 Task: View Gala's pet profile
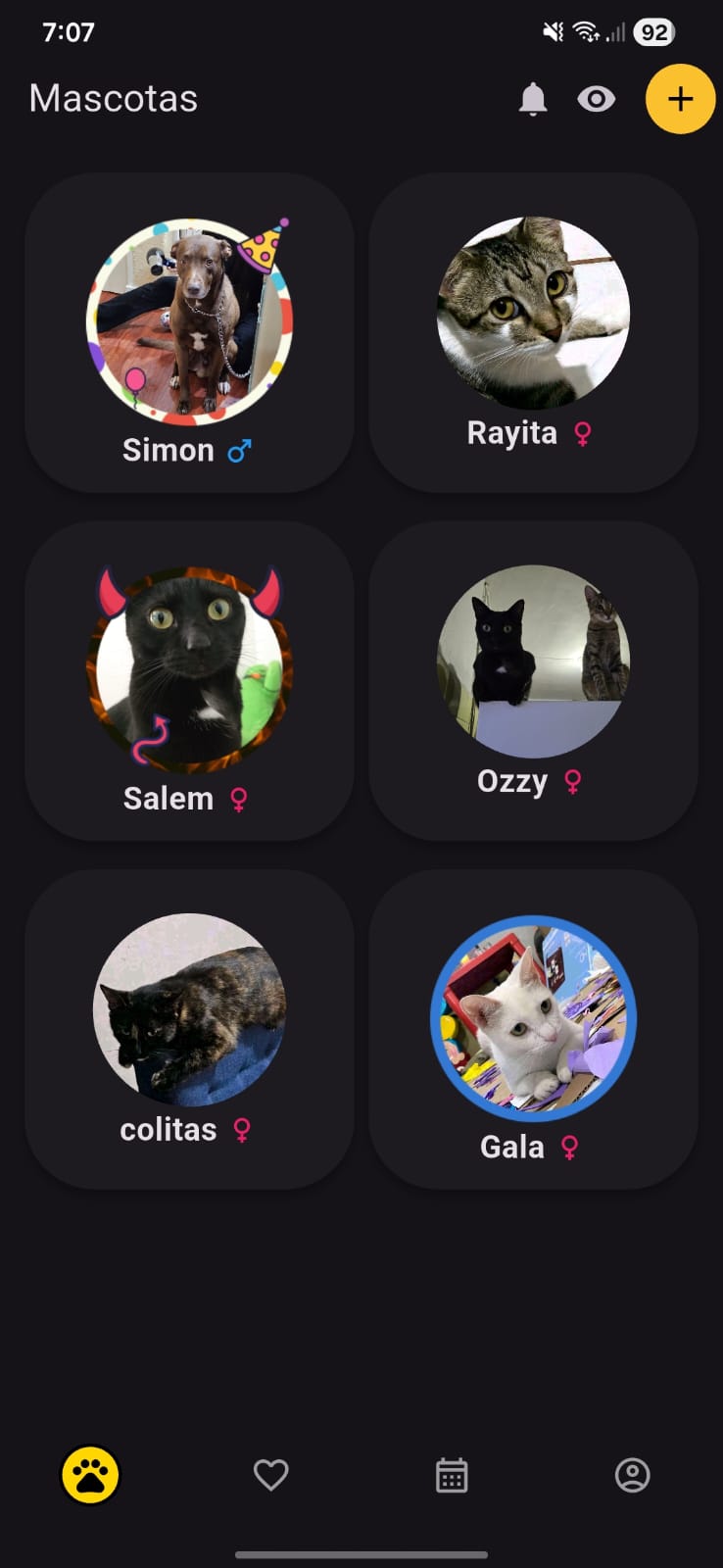[533, 1028]
